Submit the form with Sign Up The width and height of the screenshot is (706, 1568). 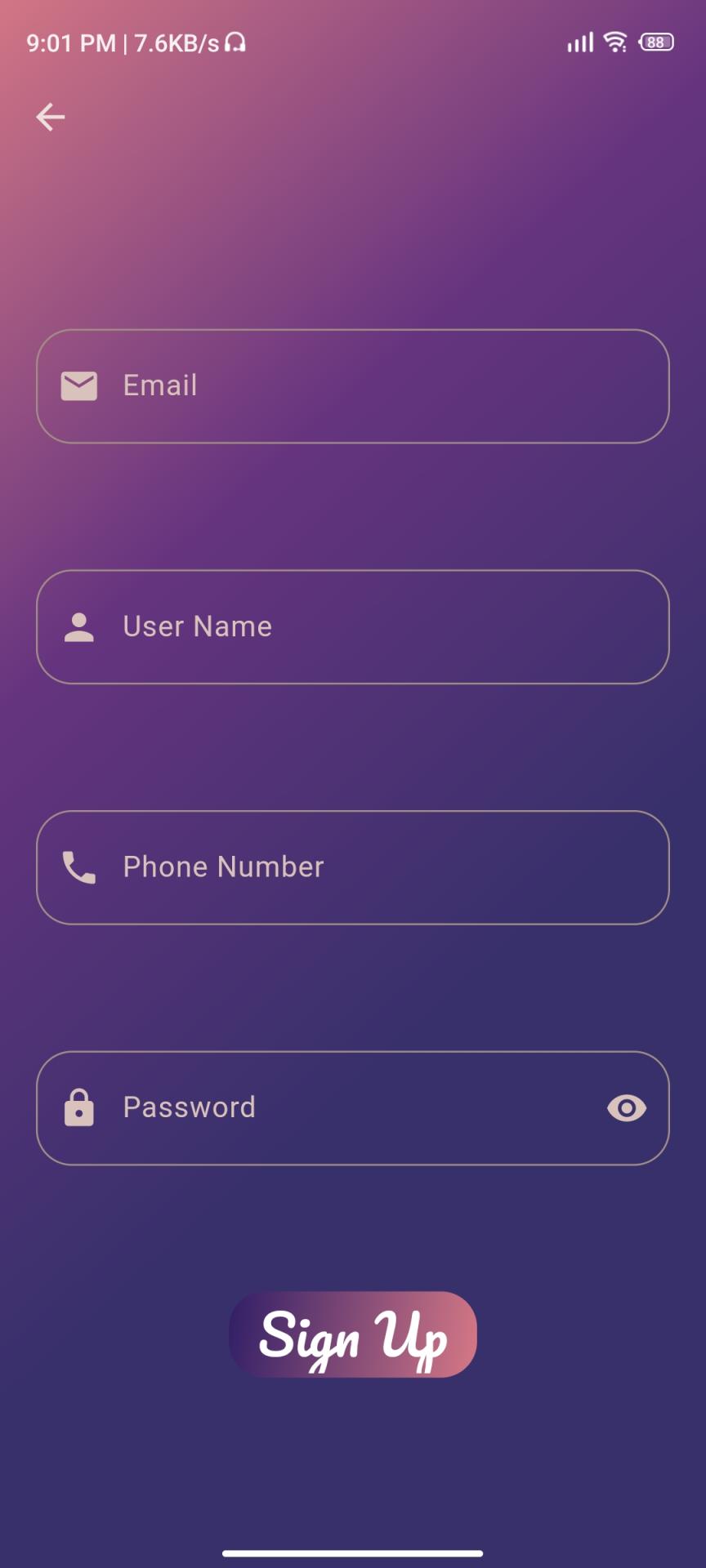[353, 1334]
